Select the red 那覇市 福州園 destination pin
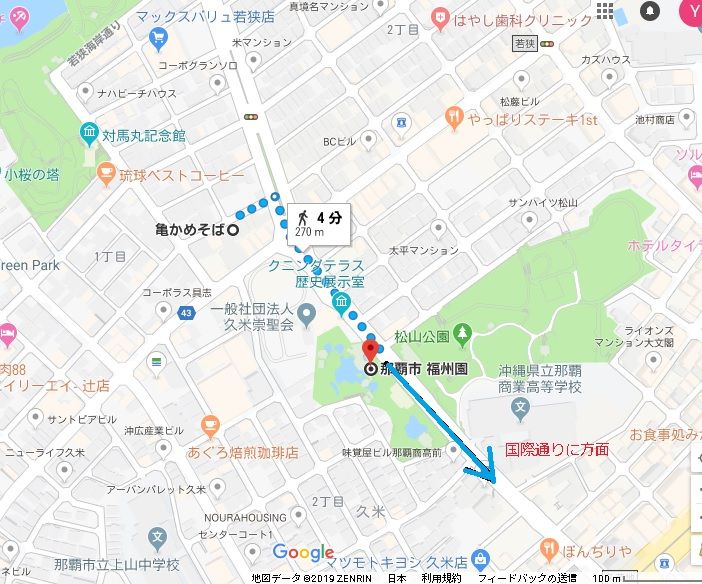 370,351
